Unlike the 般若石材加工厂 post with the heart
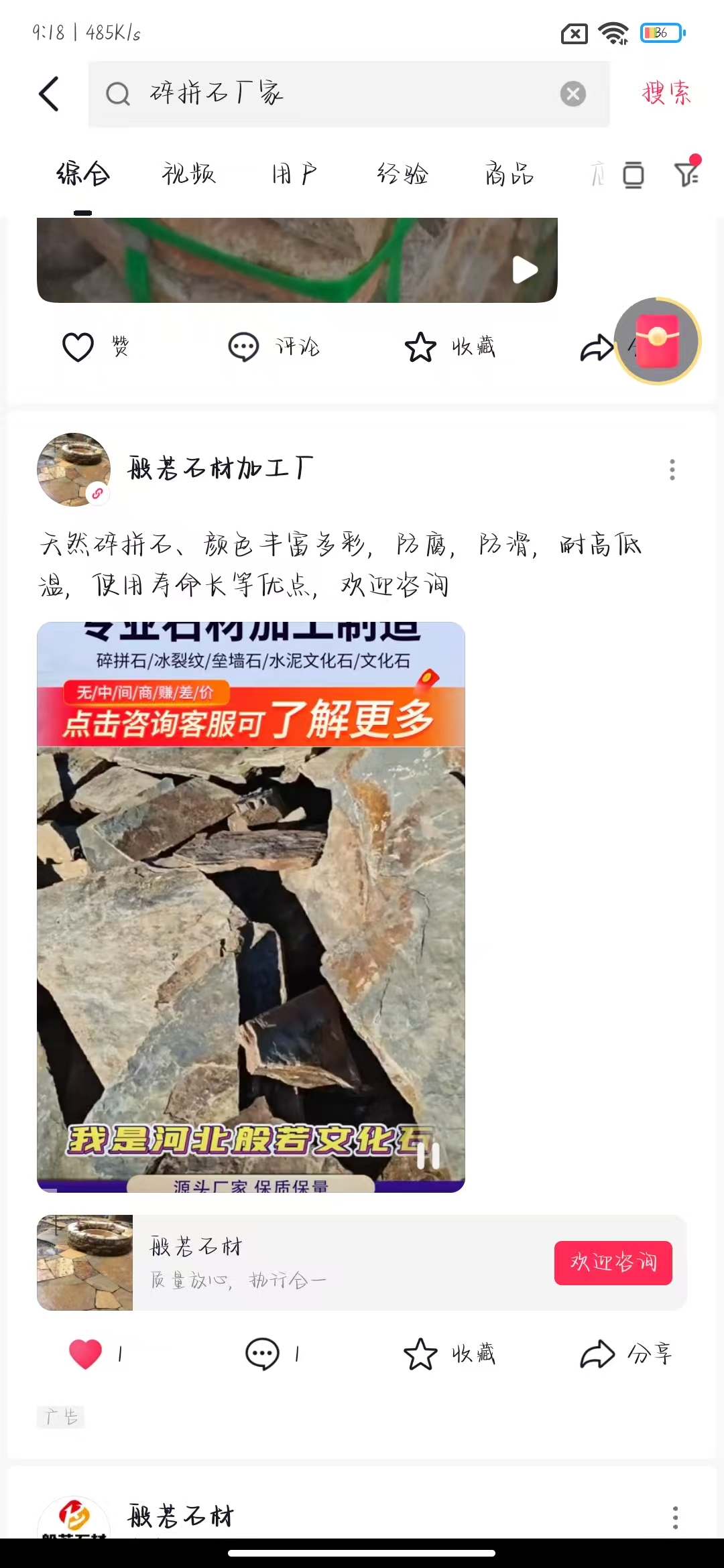724x1568 pixels. (86, 1354)
